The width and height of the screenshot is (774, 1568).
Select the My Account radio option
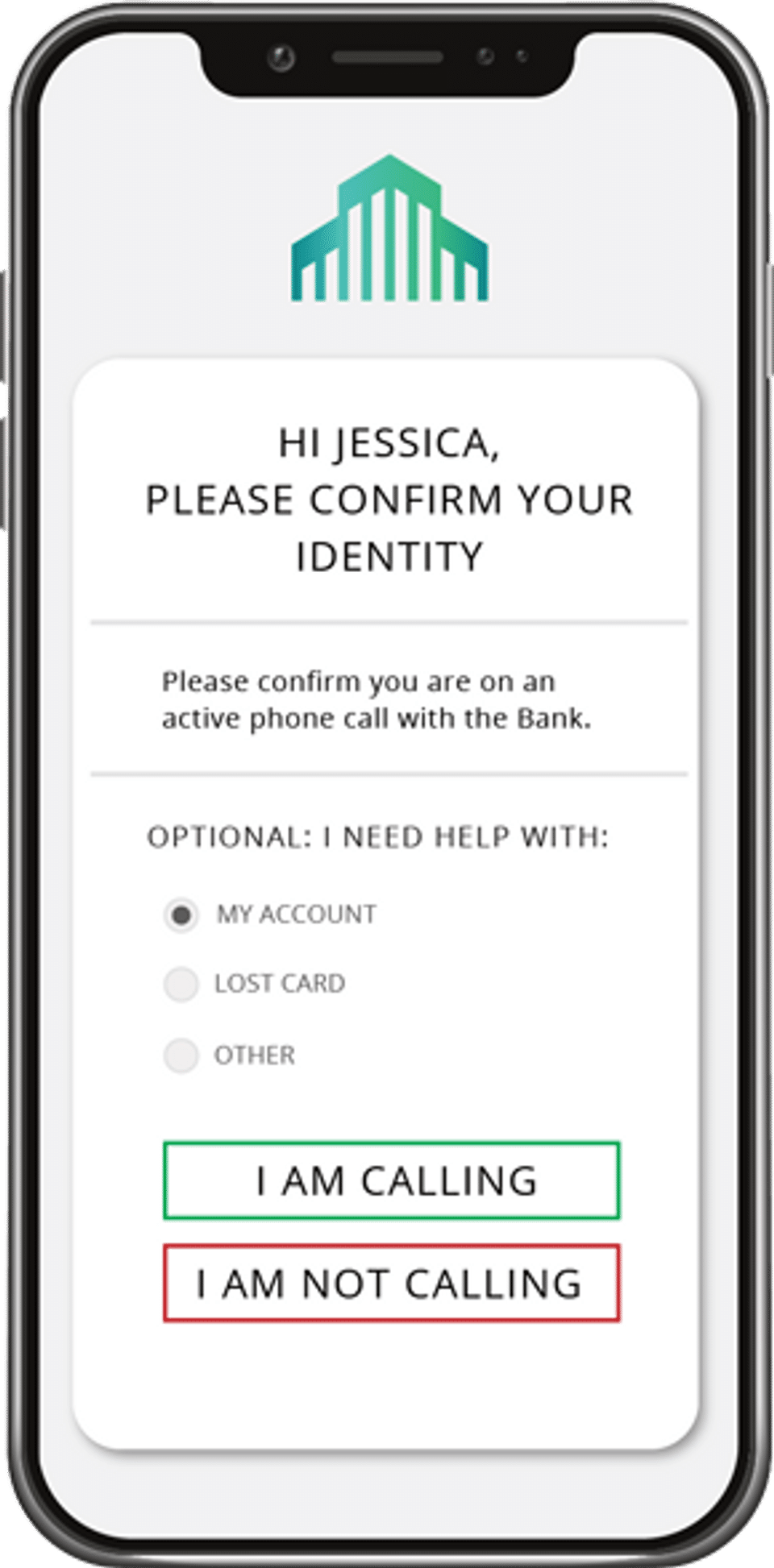pyautogui.click(x=181, y=915)
